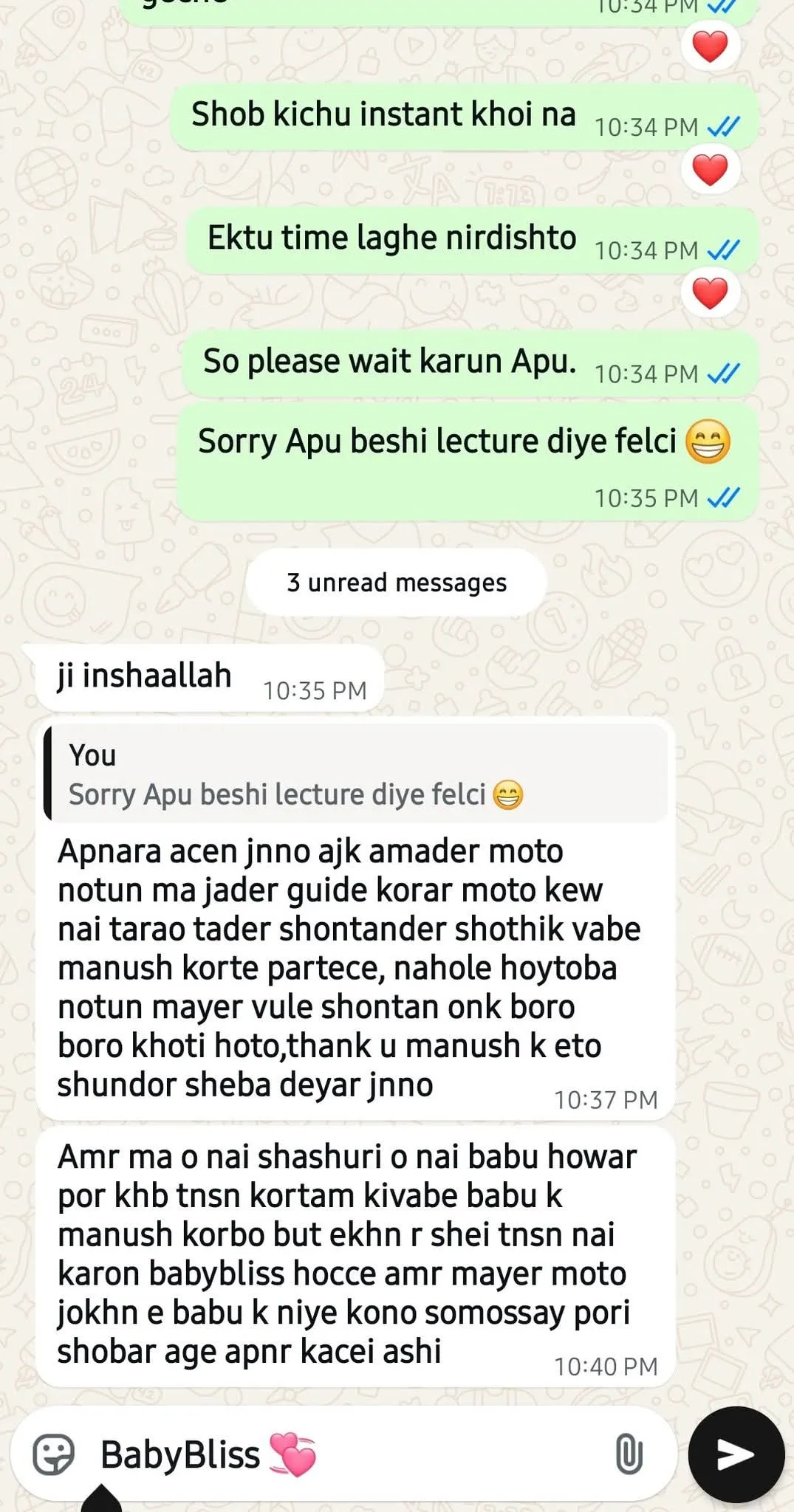Send the BabyBliss message
The image size is (794, 1512).
point(736,1454)
